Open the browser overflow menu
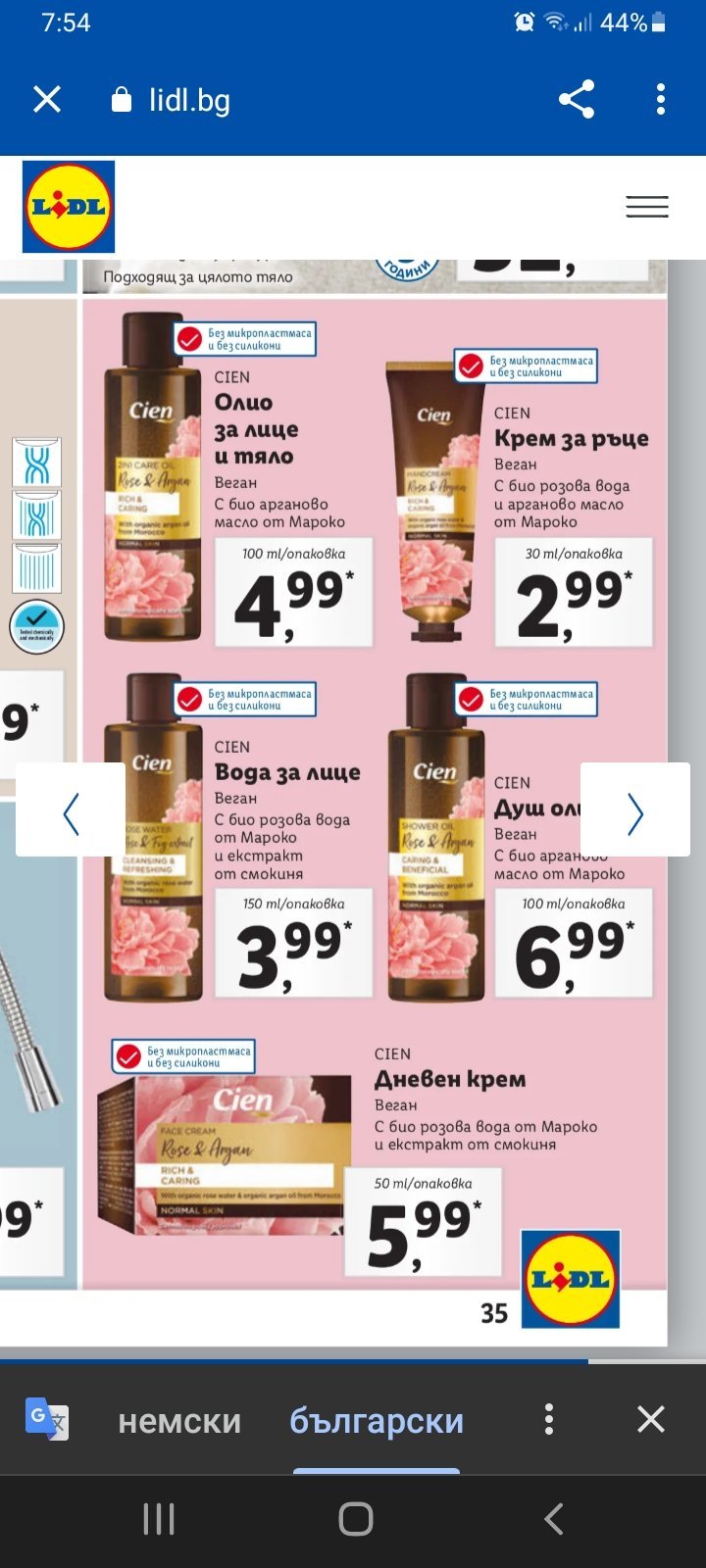This screenshot has height=1568, width=706. click(x=660, y=100)
